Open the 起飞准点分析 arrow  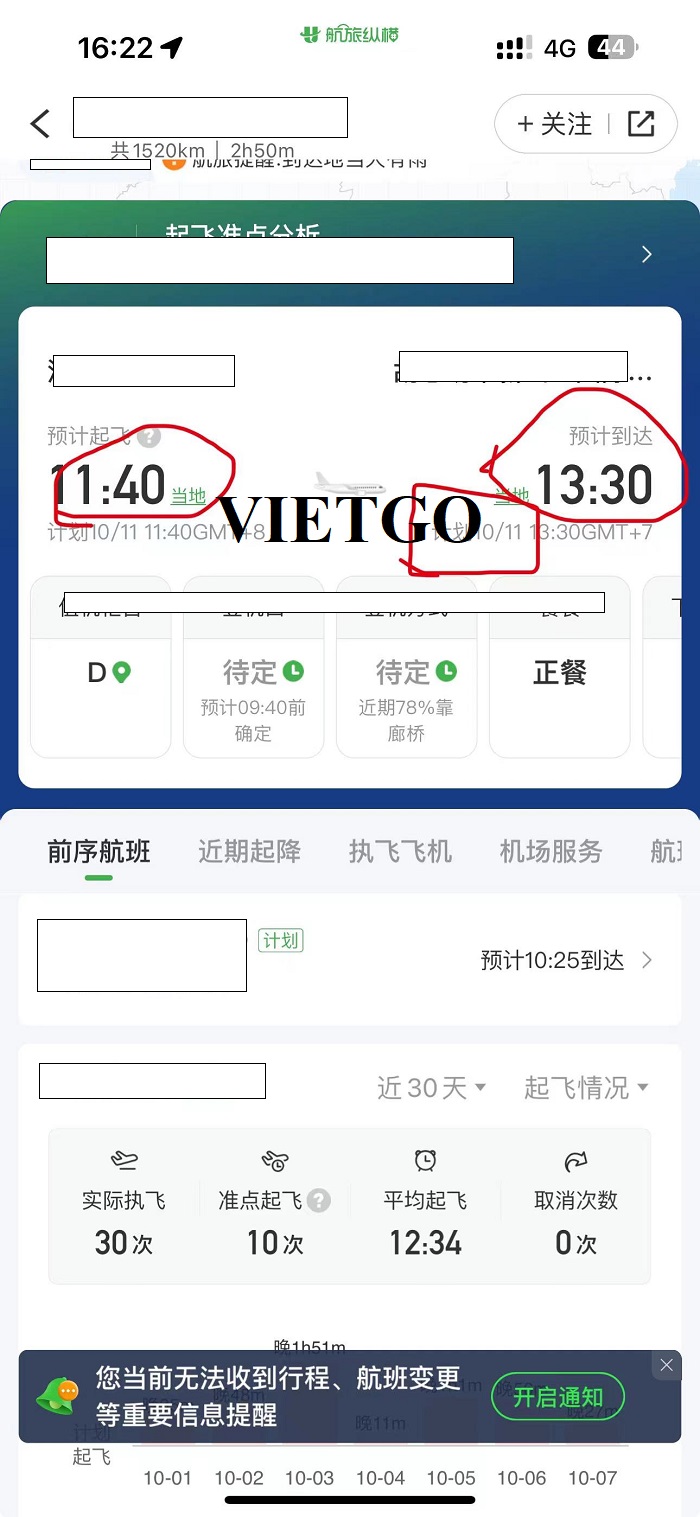click(x=646, y=255)
